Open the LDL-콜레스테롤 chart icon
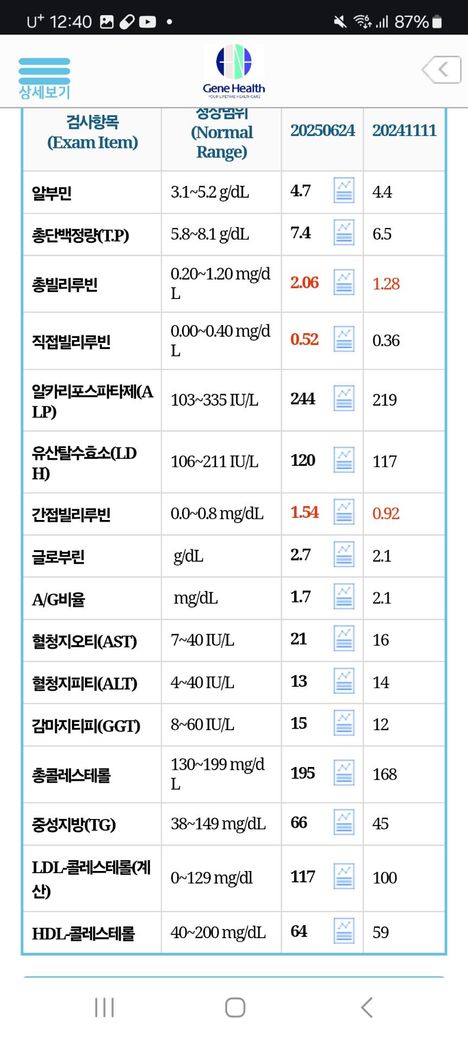 [x=343, y=876]
